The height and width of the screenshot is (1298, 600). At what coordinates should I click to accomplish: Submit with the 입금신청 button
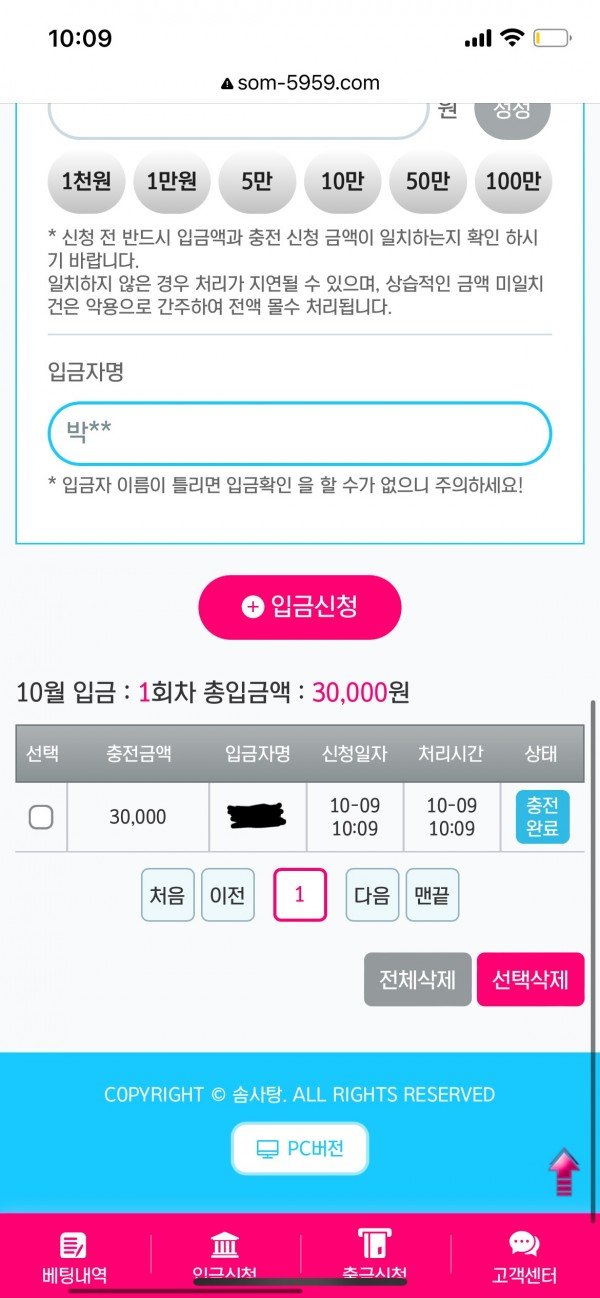point(299,607)
